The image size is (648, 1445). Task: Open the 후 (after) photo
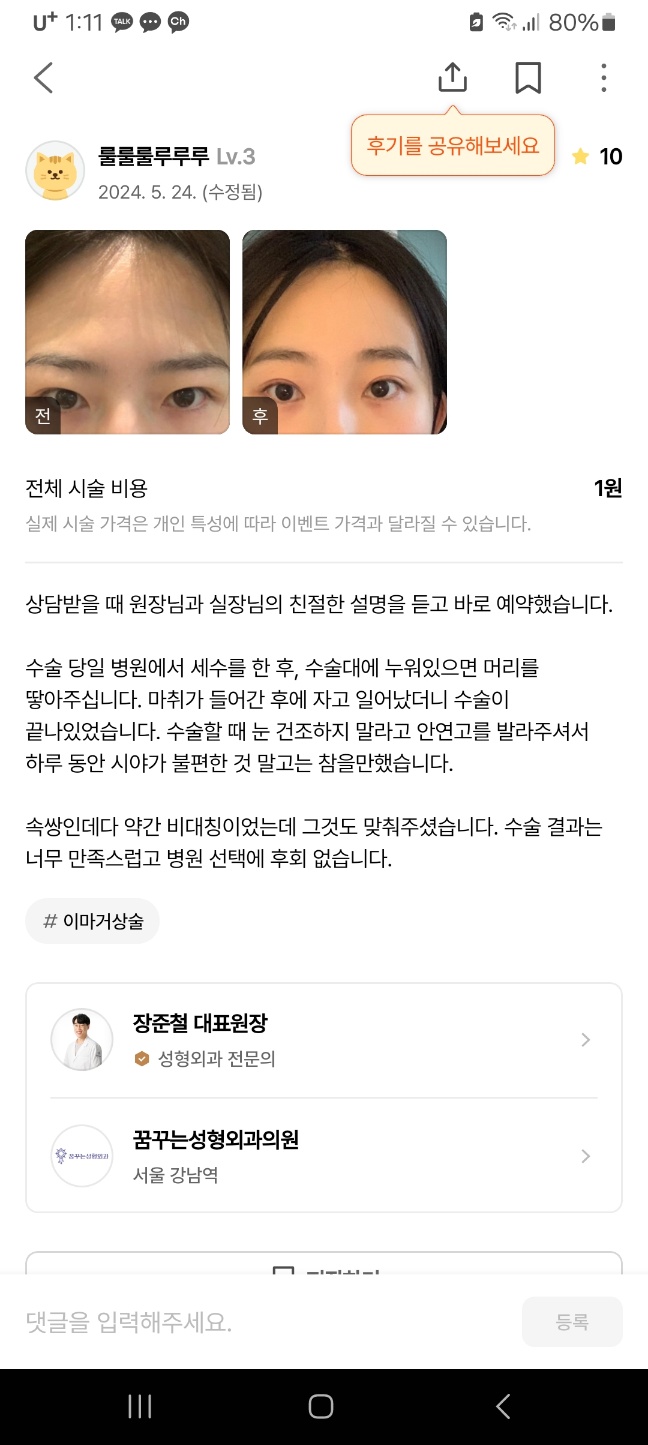click(x=344, y=332)
